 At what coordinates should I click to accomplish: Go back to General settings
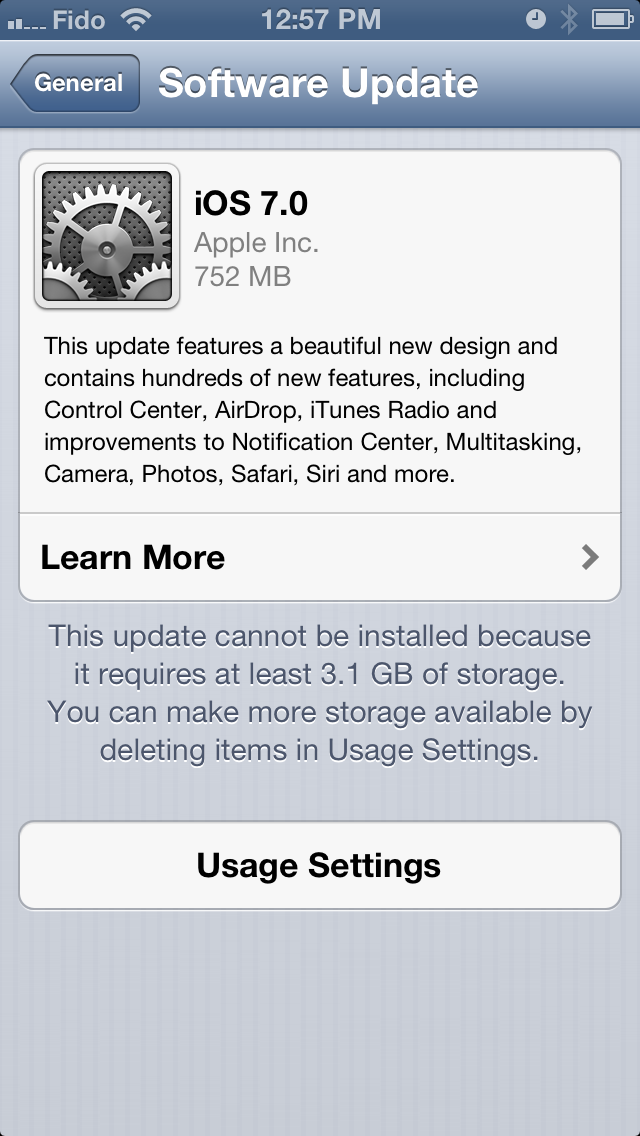(x=76, y=83)
